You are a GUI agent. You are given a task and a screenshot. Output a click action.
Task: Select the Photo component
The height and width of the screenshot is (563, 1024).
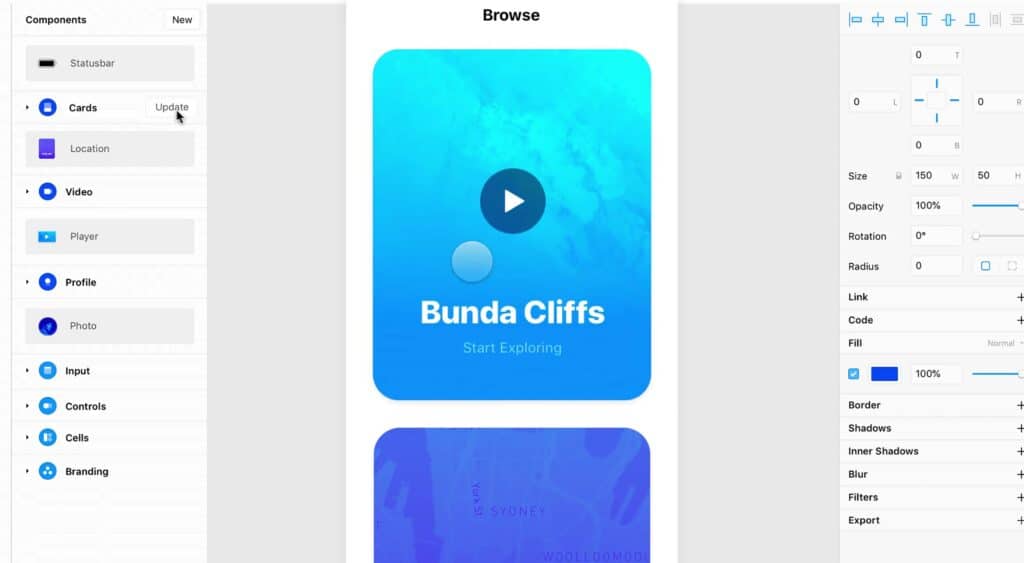pos(110,326)
